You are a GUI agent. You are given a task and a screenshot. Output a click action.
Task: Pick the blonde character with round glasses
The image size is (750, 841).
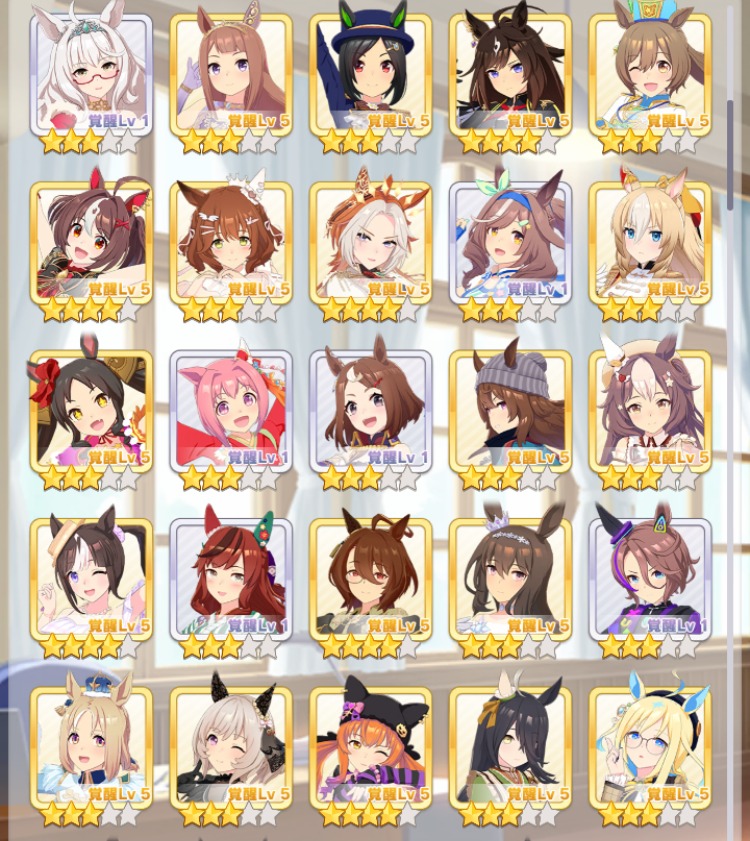click(x=650, y=749)
